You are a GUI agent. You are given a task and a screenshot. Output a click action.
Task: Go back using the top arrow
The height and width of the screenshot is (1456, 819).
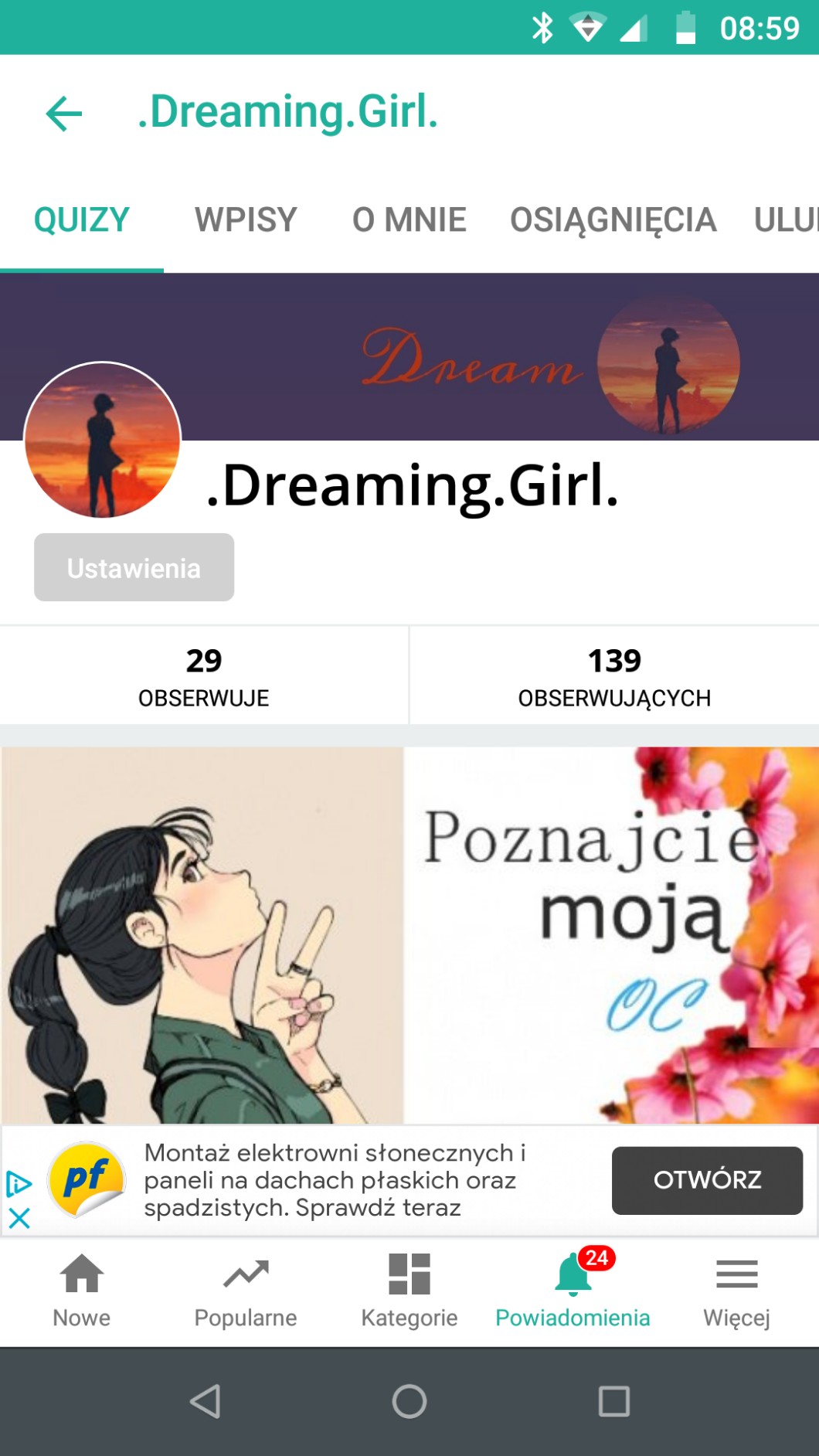click(64, 114)
